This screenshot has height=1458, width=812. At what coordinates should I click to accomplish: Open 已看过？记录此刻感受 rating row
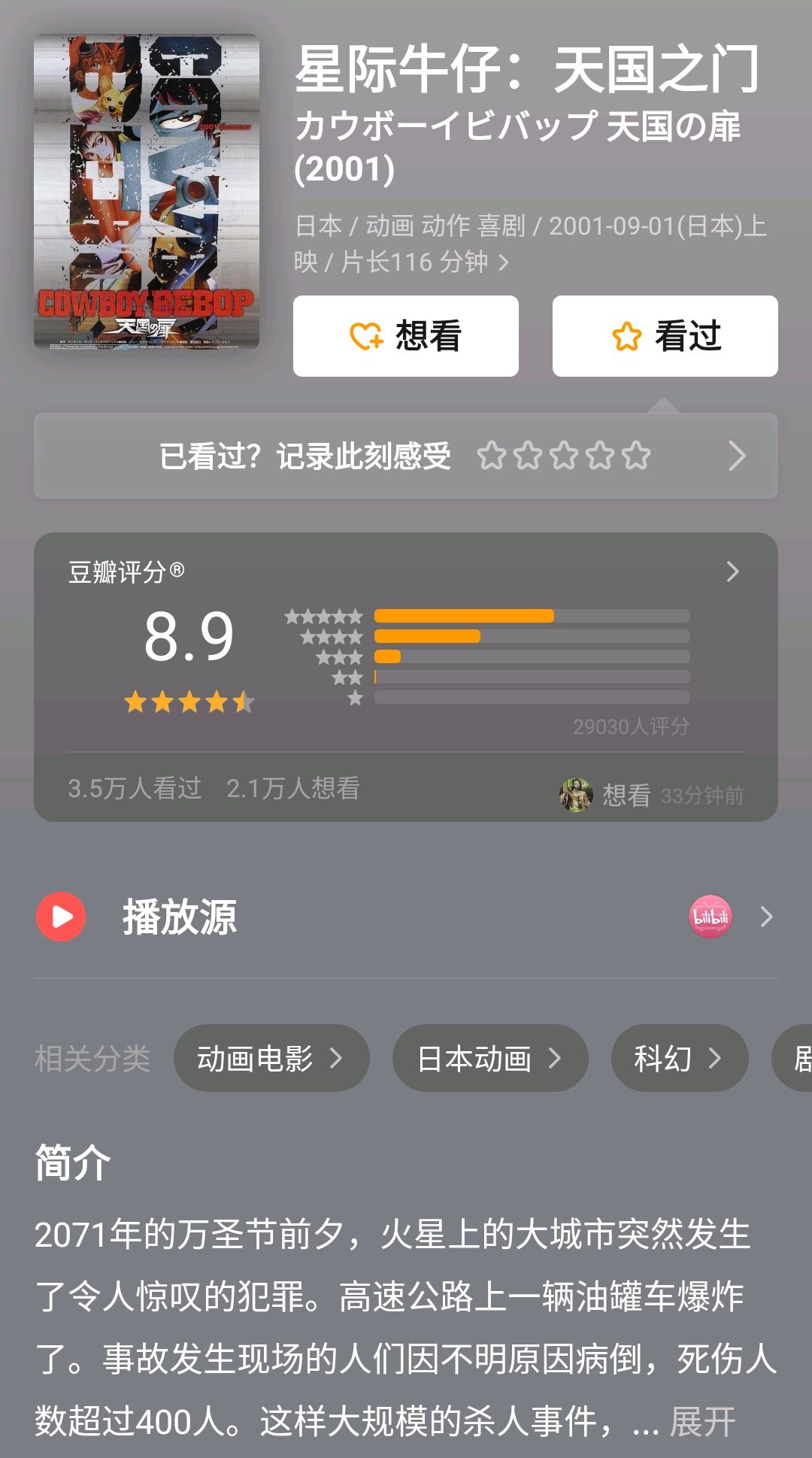[x=405, y=456]
